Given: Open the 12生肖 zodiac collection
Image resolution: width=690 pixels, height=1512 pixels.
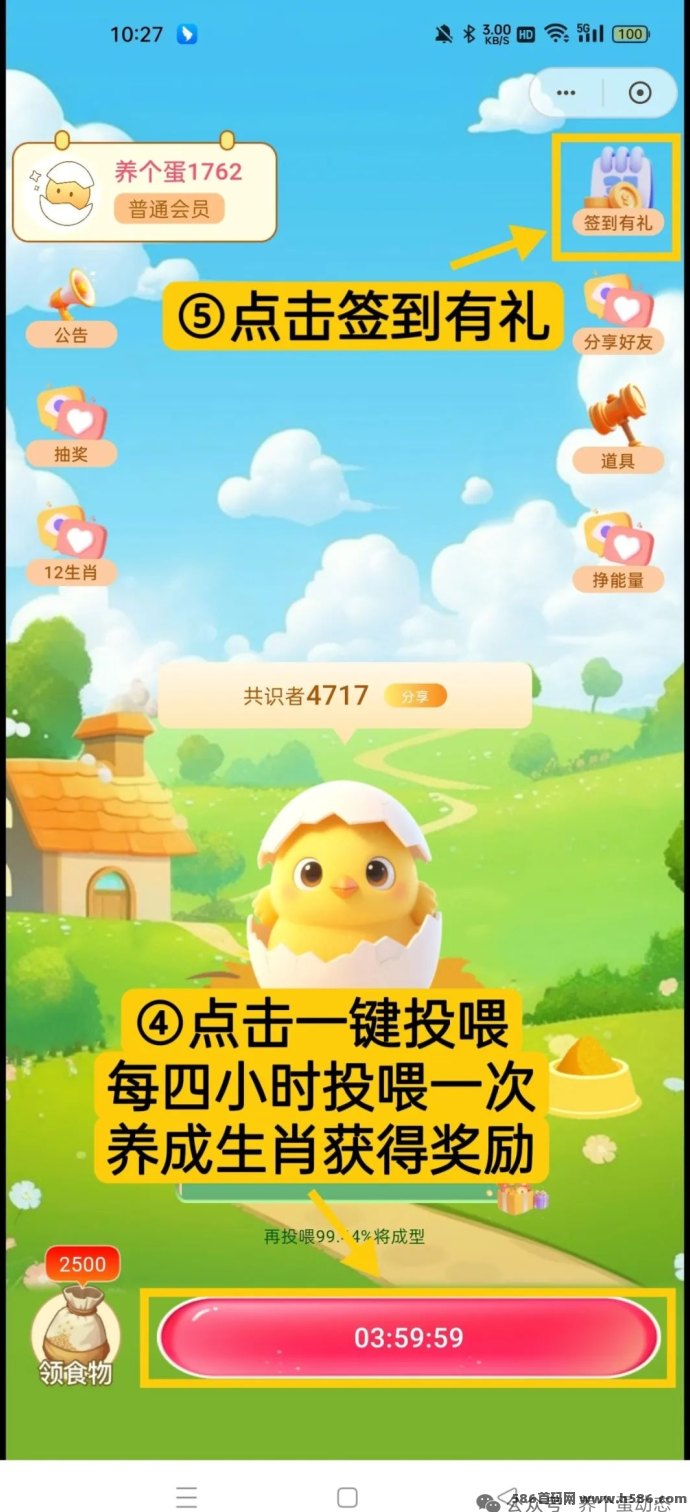Looking at the screenshot, I should (71, 547).
